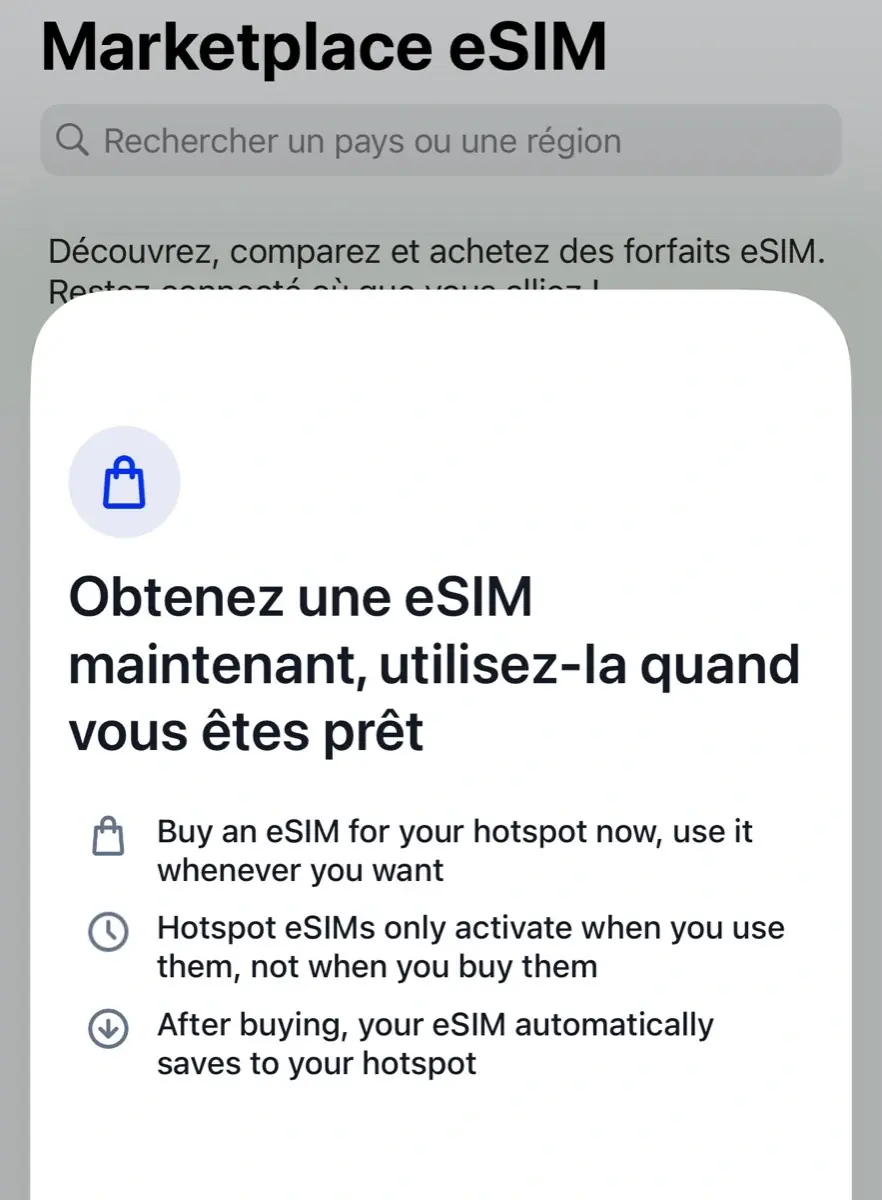The height and width of the screenshot is (1200, 882).
Task: Select the magnifying glass icon in the search bar
Action: (x=70, y=140)
